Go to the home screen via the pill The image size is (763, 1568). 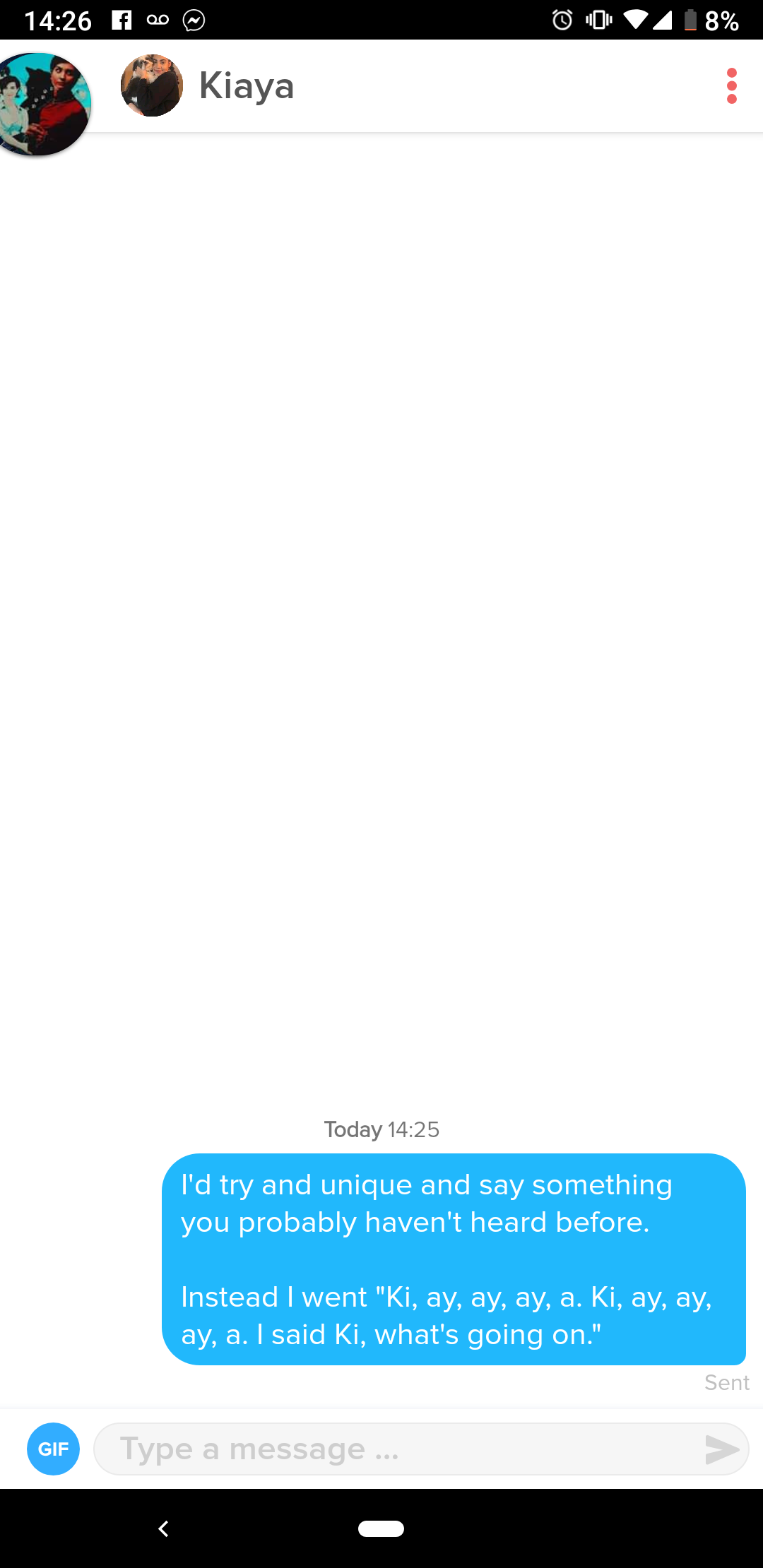point(381,1528)
